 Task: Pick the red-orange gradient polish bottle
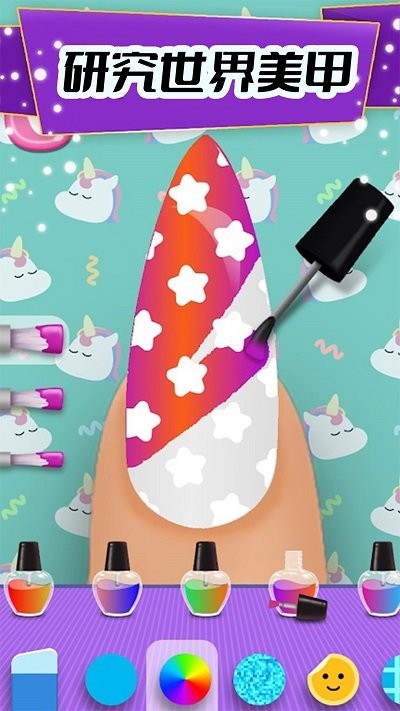tap(29, 579)
